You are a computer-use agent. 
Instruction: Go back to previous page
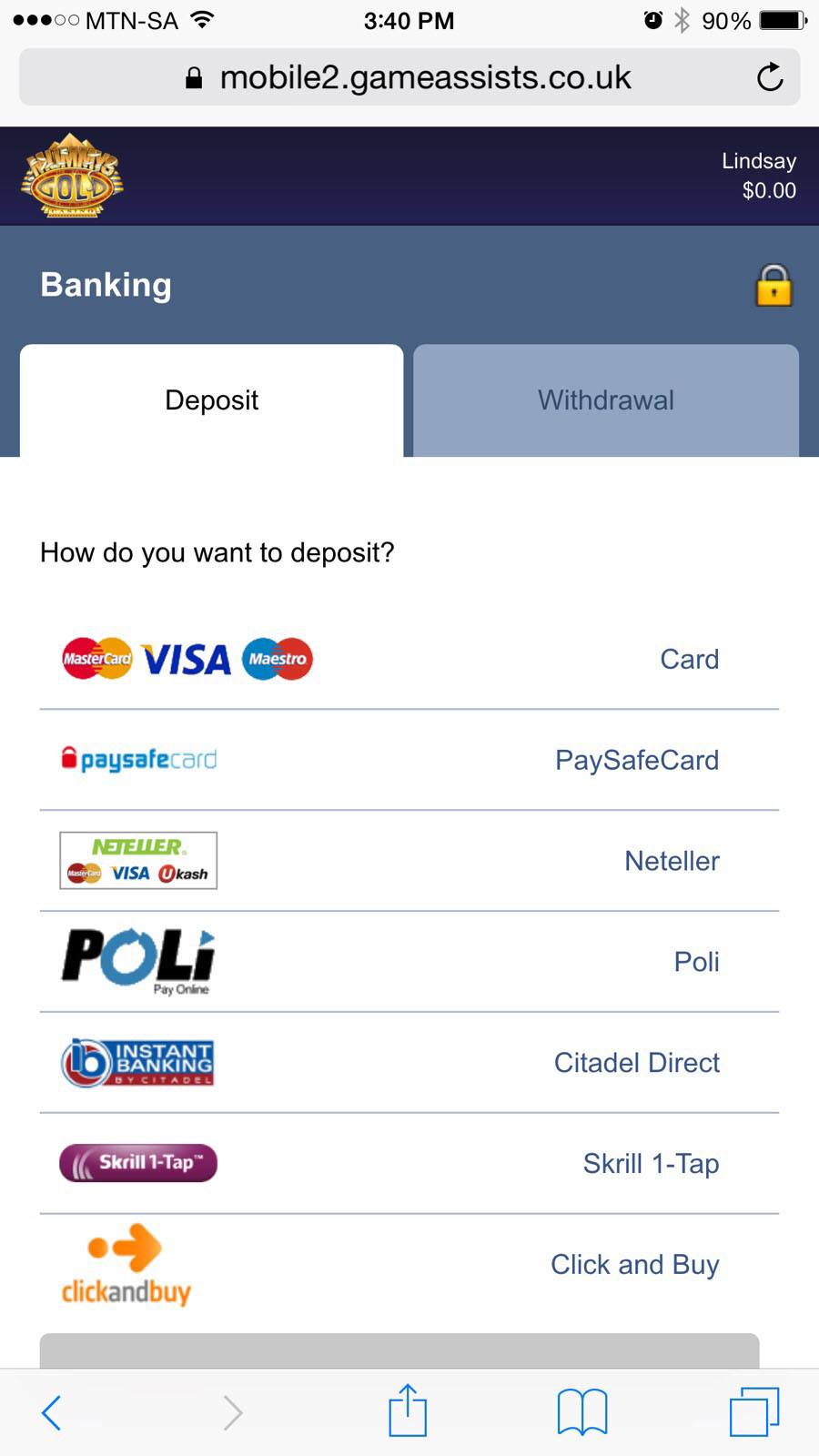tap(52, 1412)
